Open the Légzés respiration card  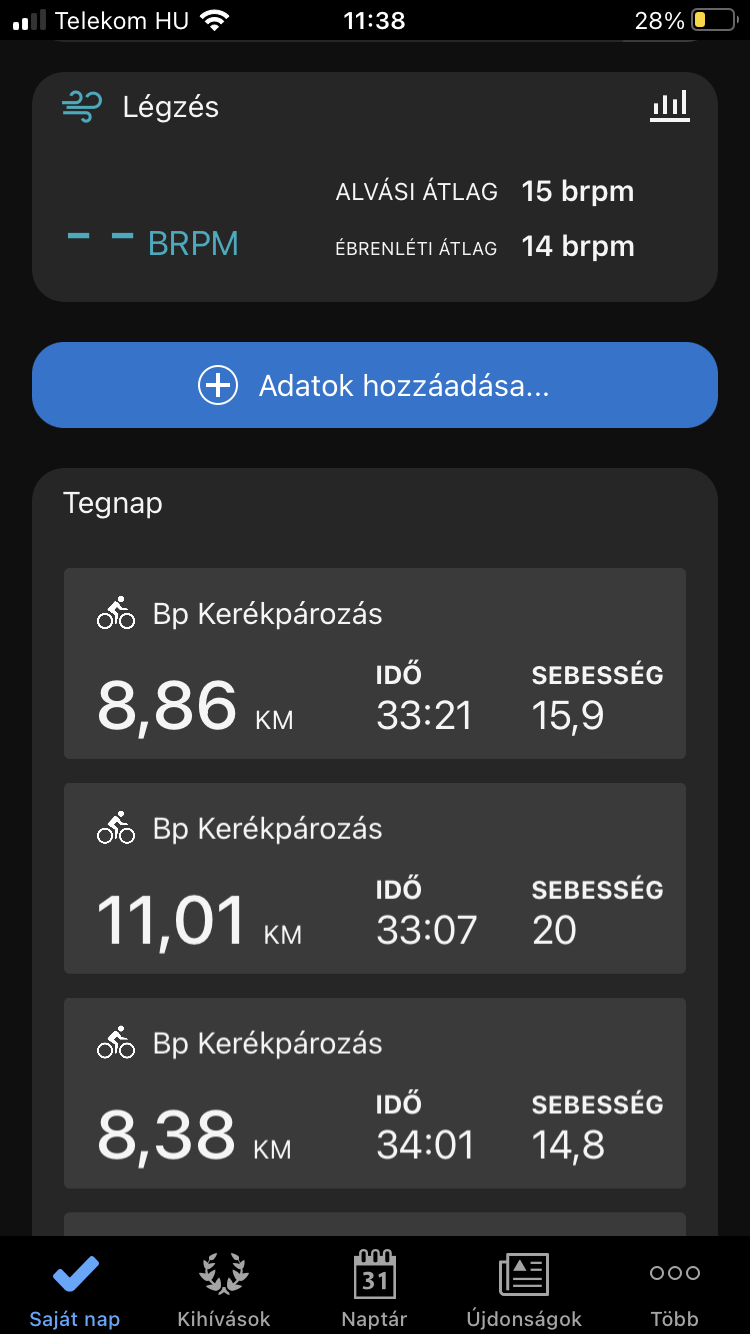click(x=374, y=200)
